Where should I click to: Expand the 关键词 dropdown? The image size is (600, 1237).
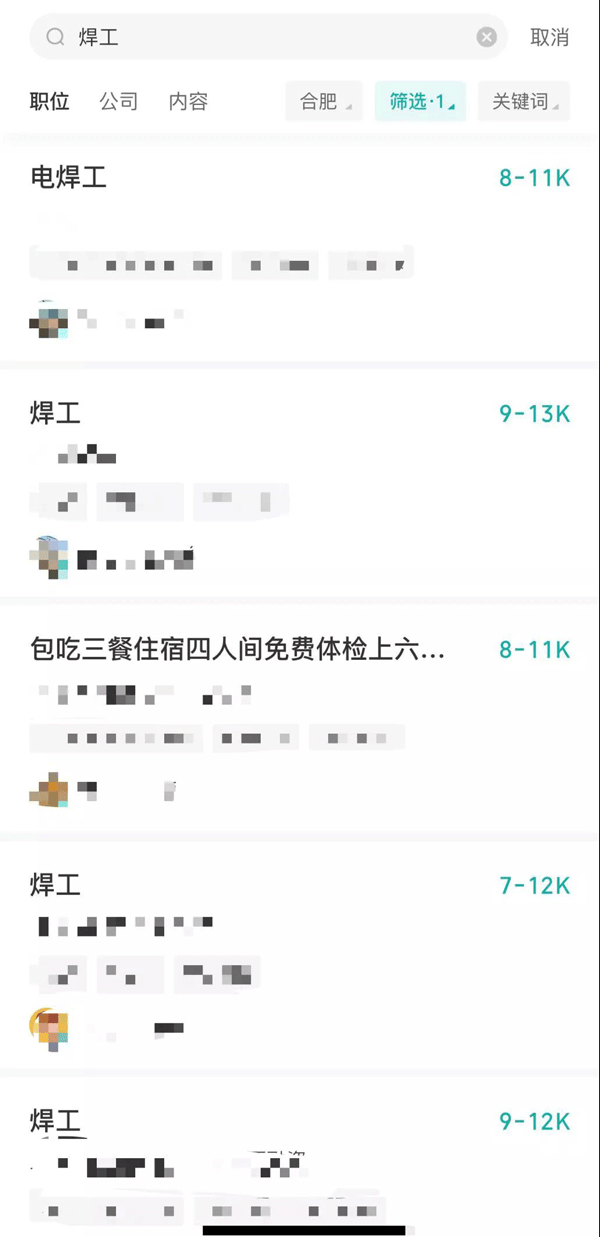(524, 101)
